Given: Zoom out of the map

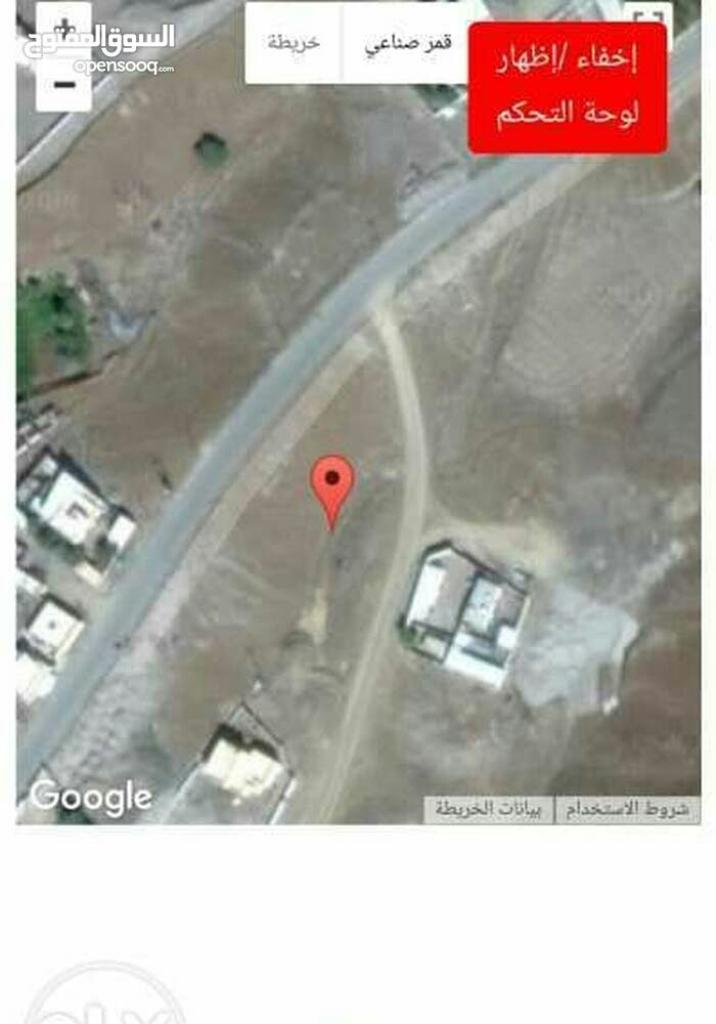Looking at the screenshot, I should (x=63, y=85).
